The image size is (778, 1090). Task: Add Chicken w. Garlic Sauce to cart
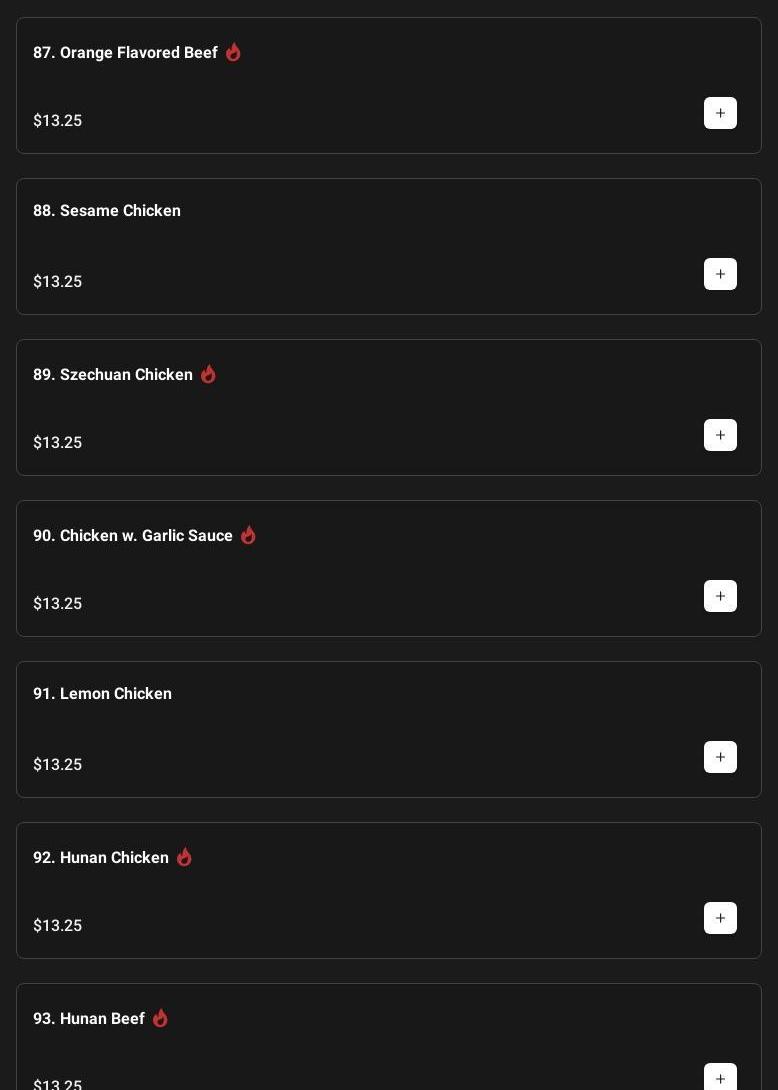(x=720, y=596)
